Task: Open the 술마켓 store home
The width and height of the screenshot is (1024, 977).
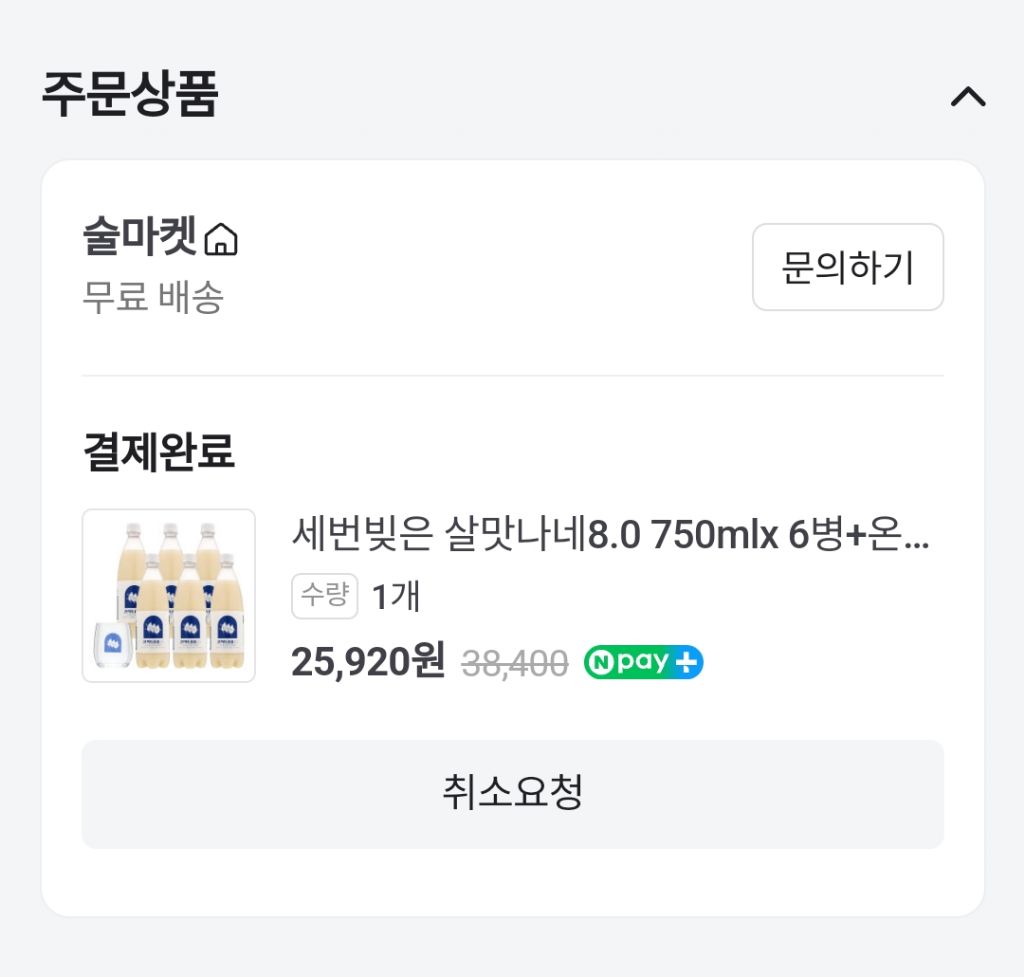Action: click(161, 236)
